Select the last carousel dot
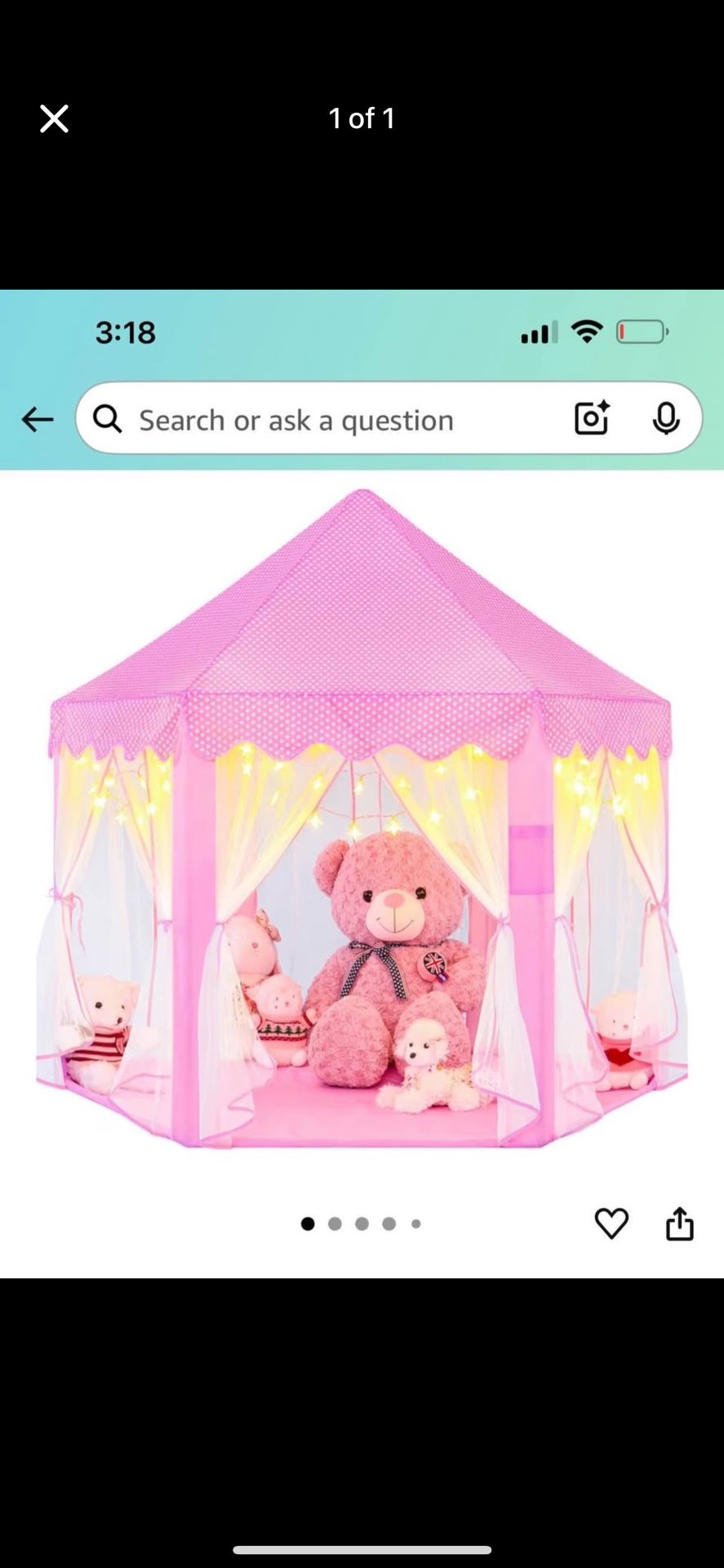The image size is (724, 1568). [415, 1223]
